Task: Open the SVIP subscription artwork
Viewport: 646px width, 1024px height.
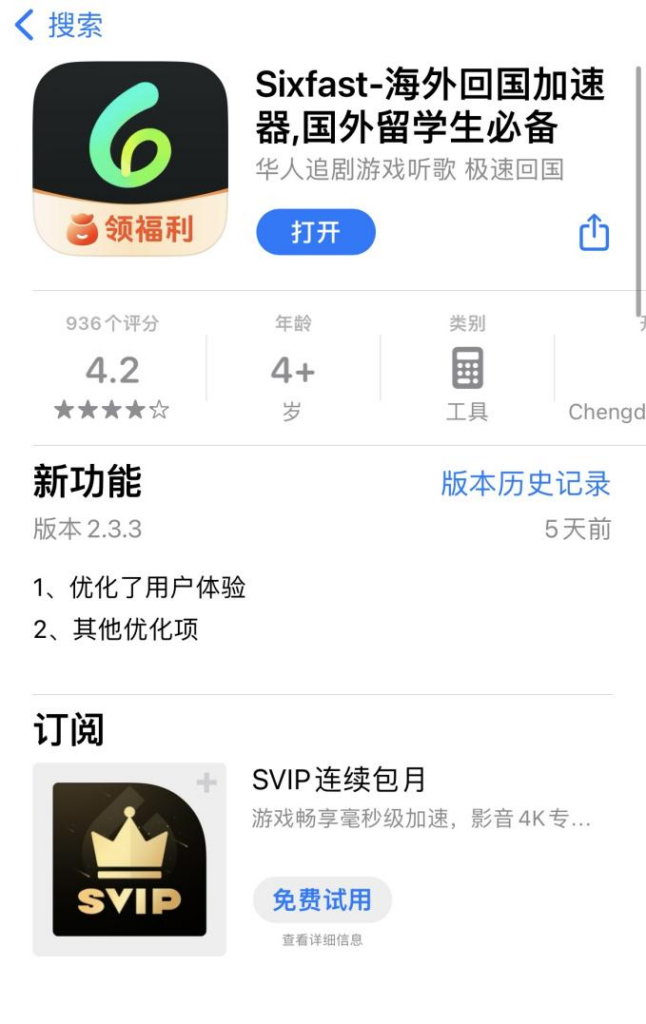Action: point(130,859)
